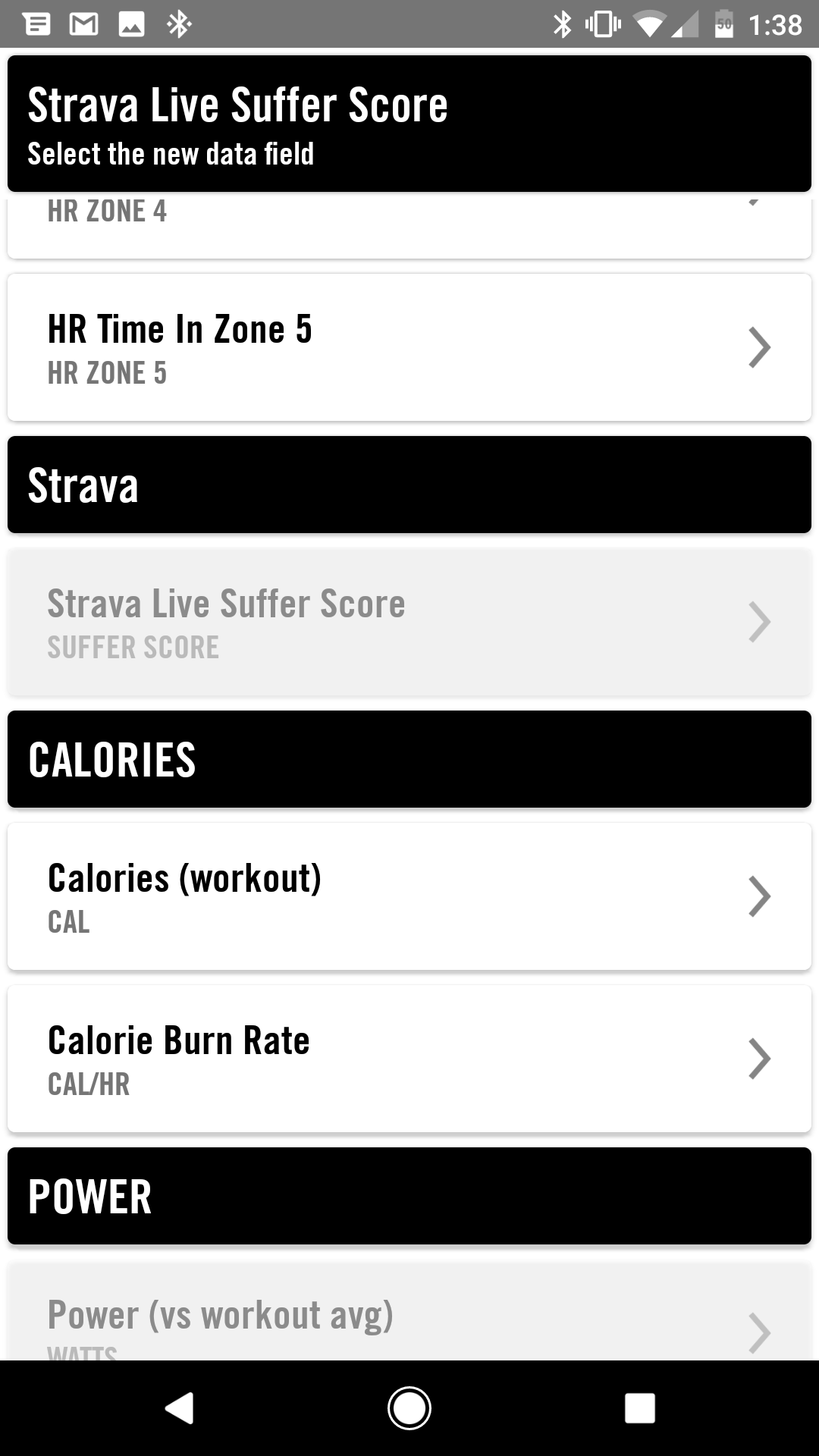Choose Strava Live Suffer Score row
Viewport: 819px width, 1456px height.
pyautogui.click(x=409, y=622)
